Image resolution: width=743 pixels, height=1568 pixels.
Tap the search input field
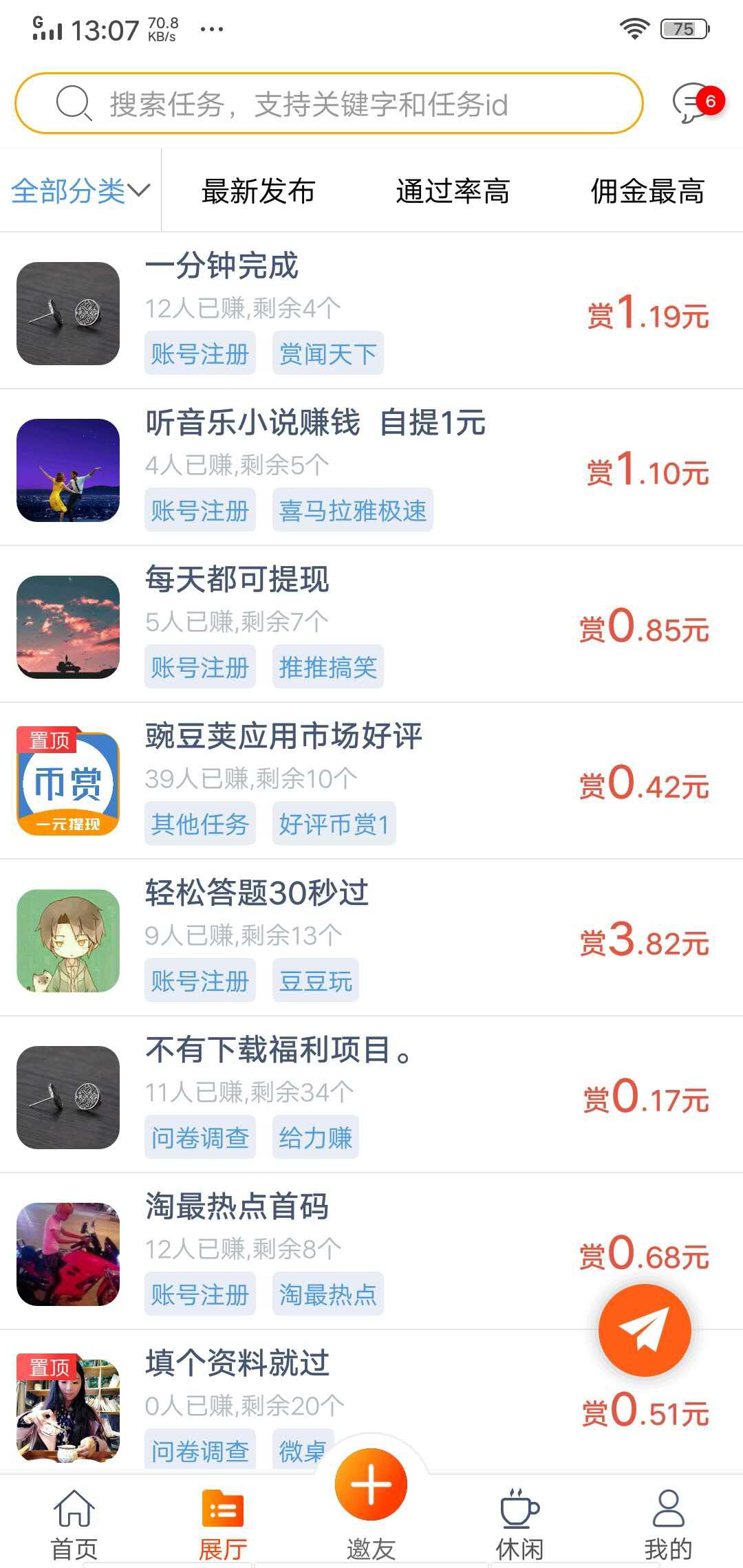point(344,103)
